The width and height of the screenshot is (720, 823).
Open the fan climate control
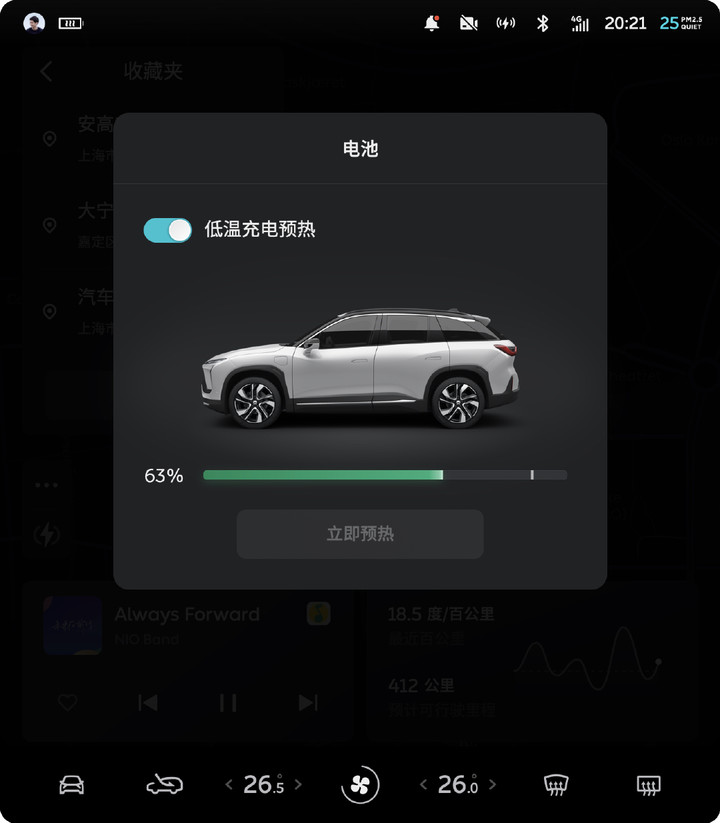[360, 785]
